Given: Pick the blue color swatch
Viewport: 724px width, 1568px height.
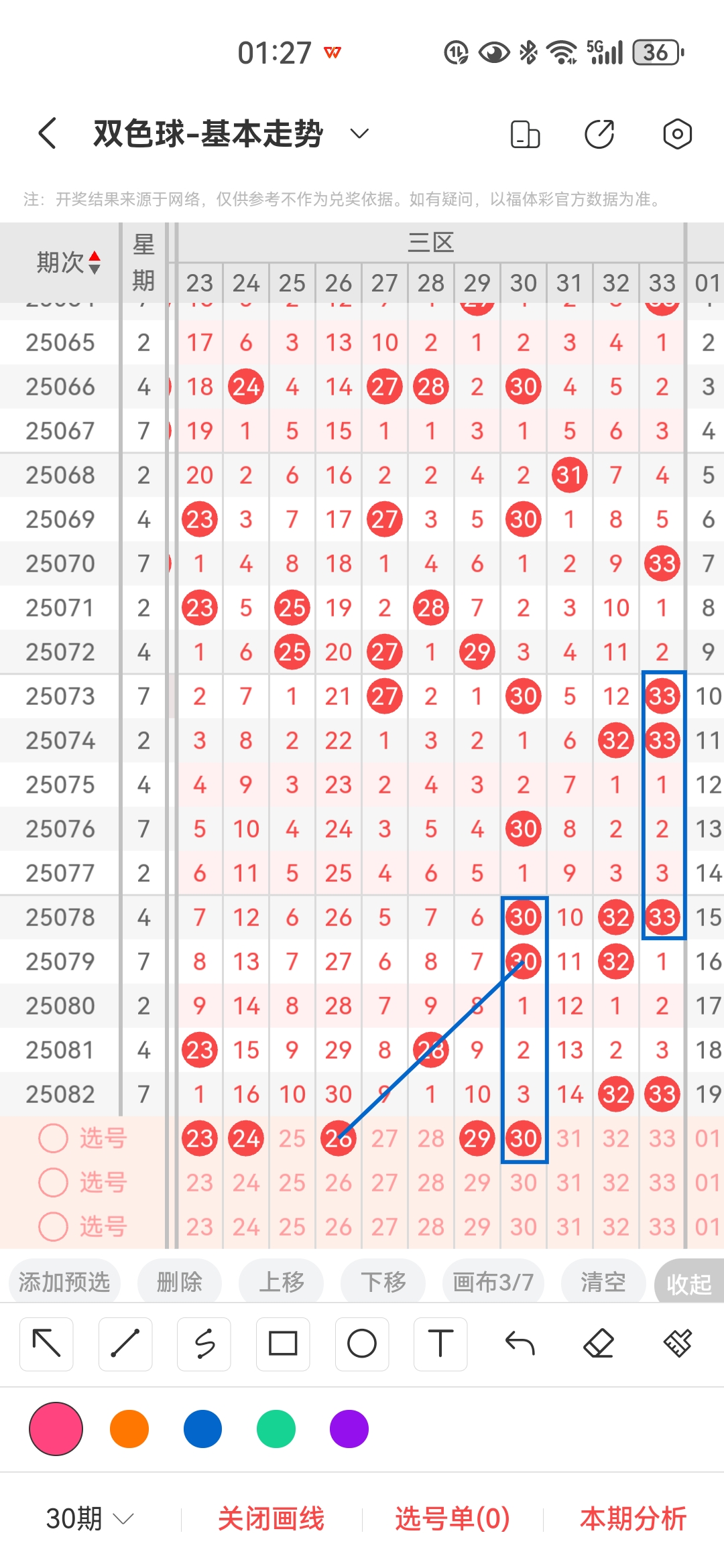Looking at the screenshot, I should 202,1429.
